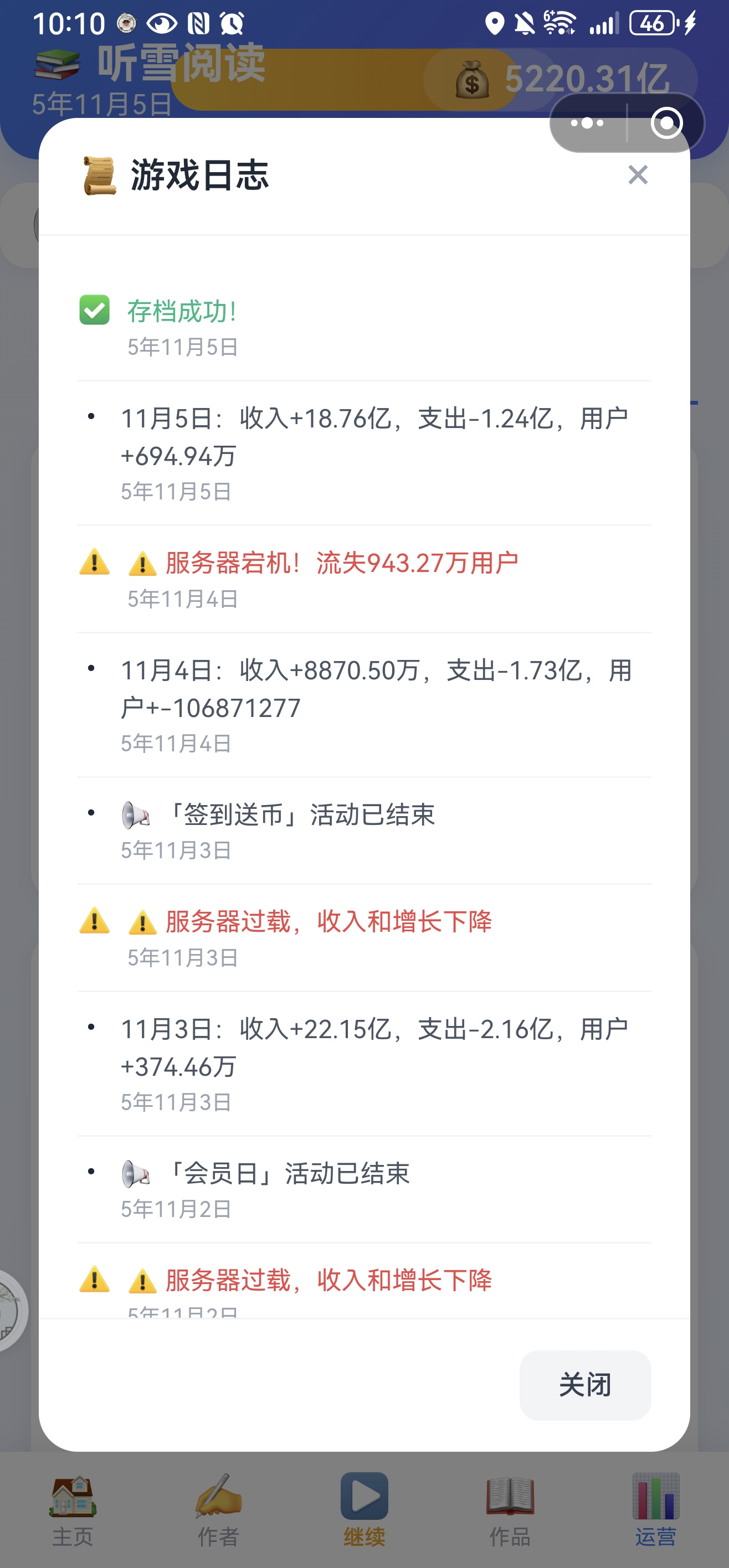
Task: Close the game log with the X icon
Action: pyautogui.click(x=638, y=175)
